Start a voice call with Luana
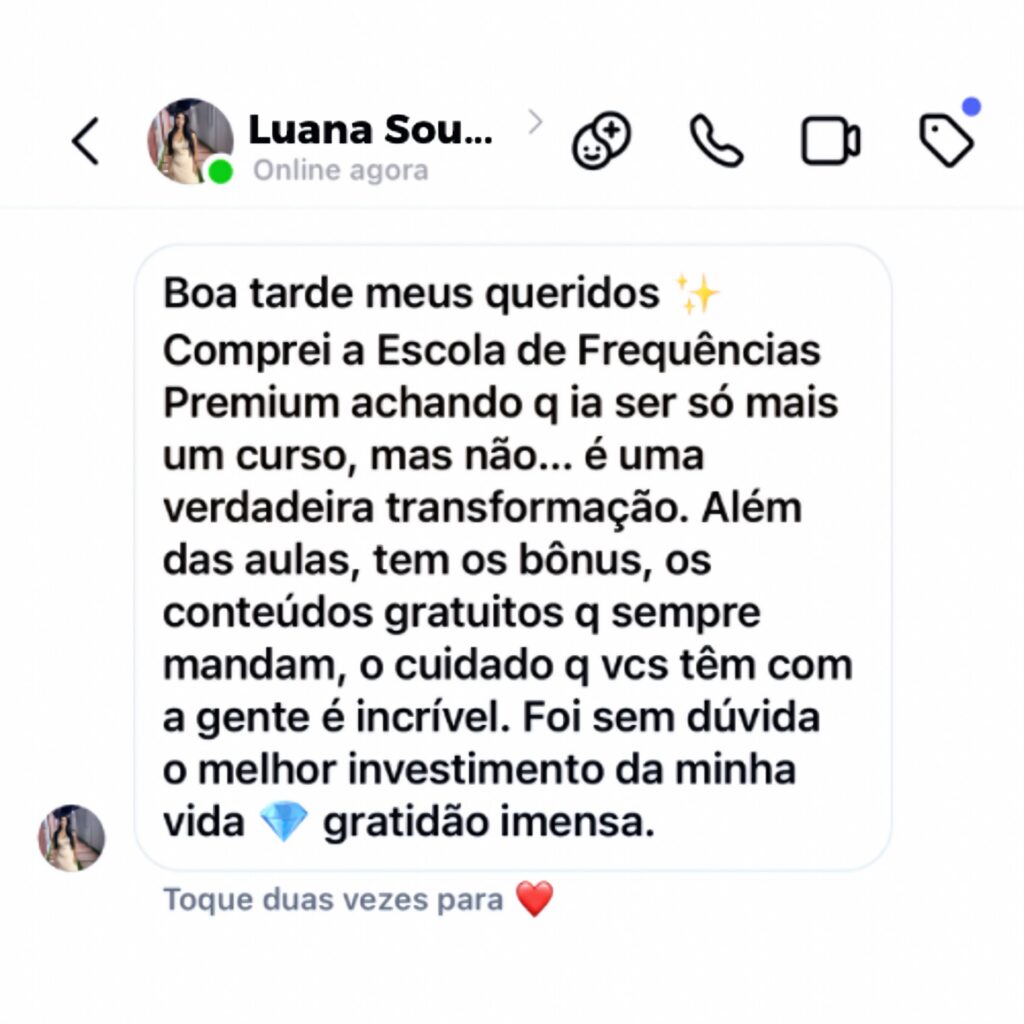The width and height of the screenshot is (1024, 1024). click(x=716, y=141)
